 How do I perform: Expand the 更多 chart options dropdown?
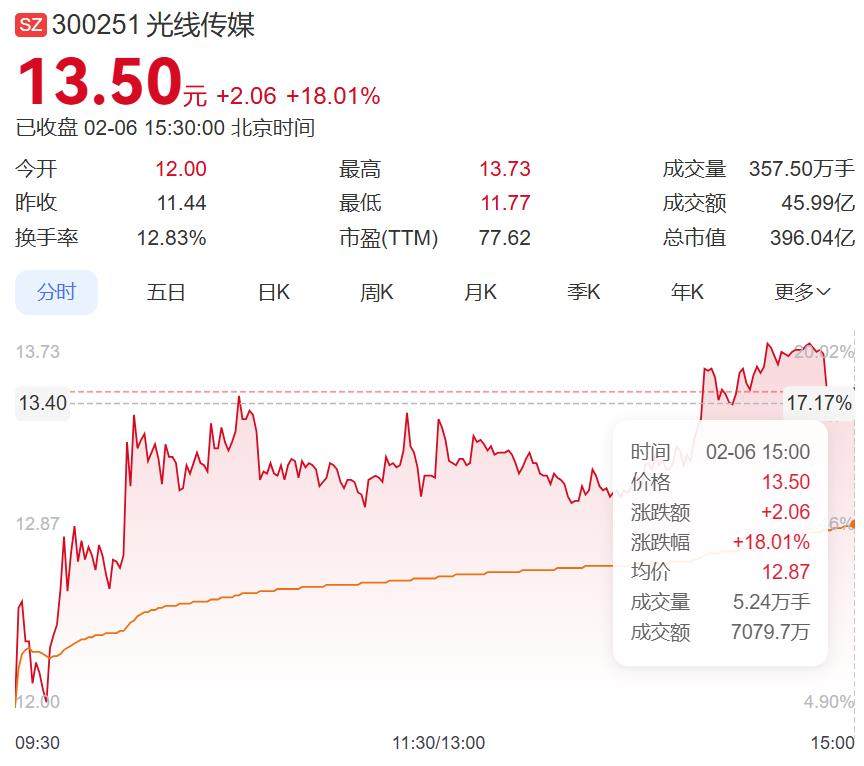point(802,292)
